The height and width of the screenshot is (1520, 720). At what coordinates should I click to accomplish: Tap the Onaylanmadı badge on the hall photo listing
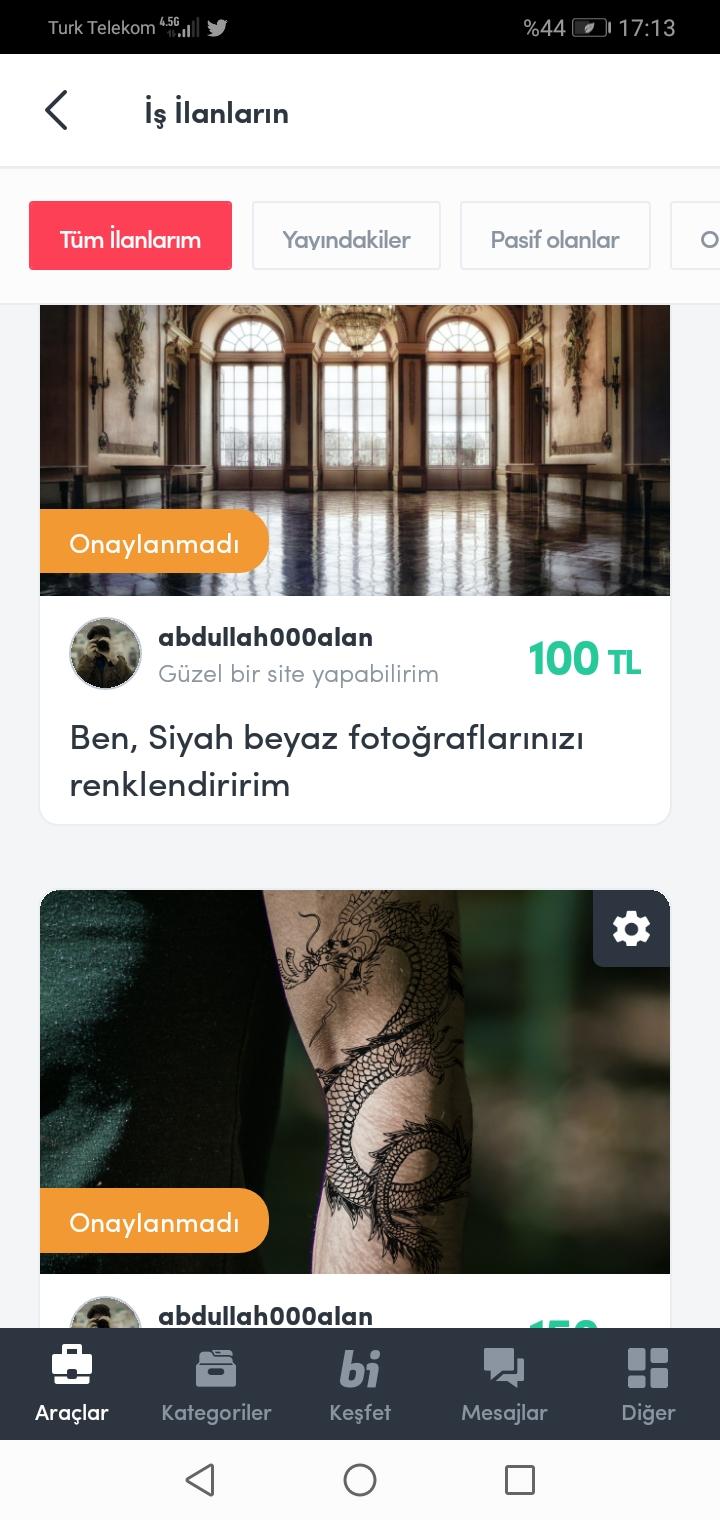point(154,542)
